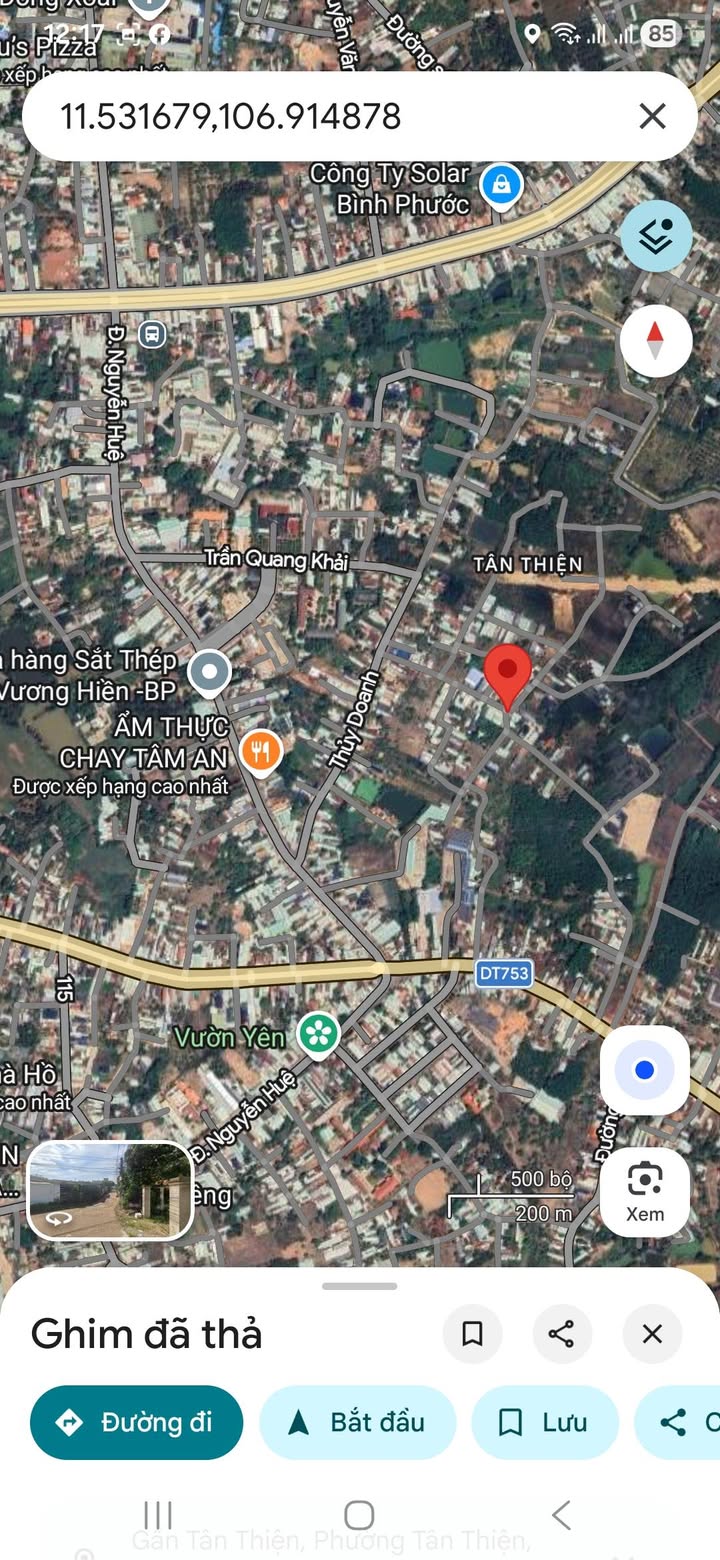Open the Xem camera lens view

(645, 1191)
